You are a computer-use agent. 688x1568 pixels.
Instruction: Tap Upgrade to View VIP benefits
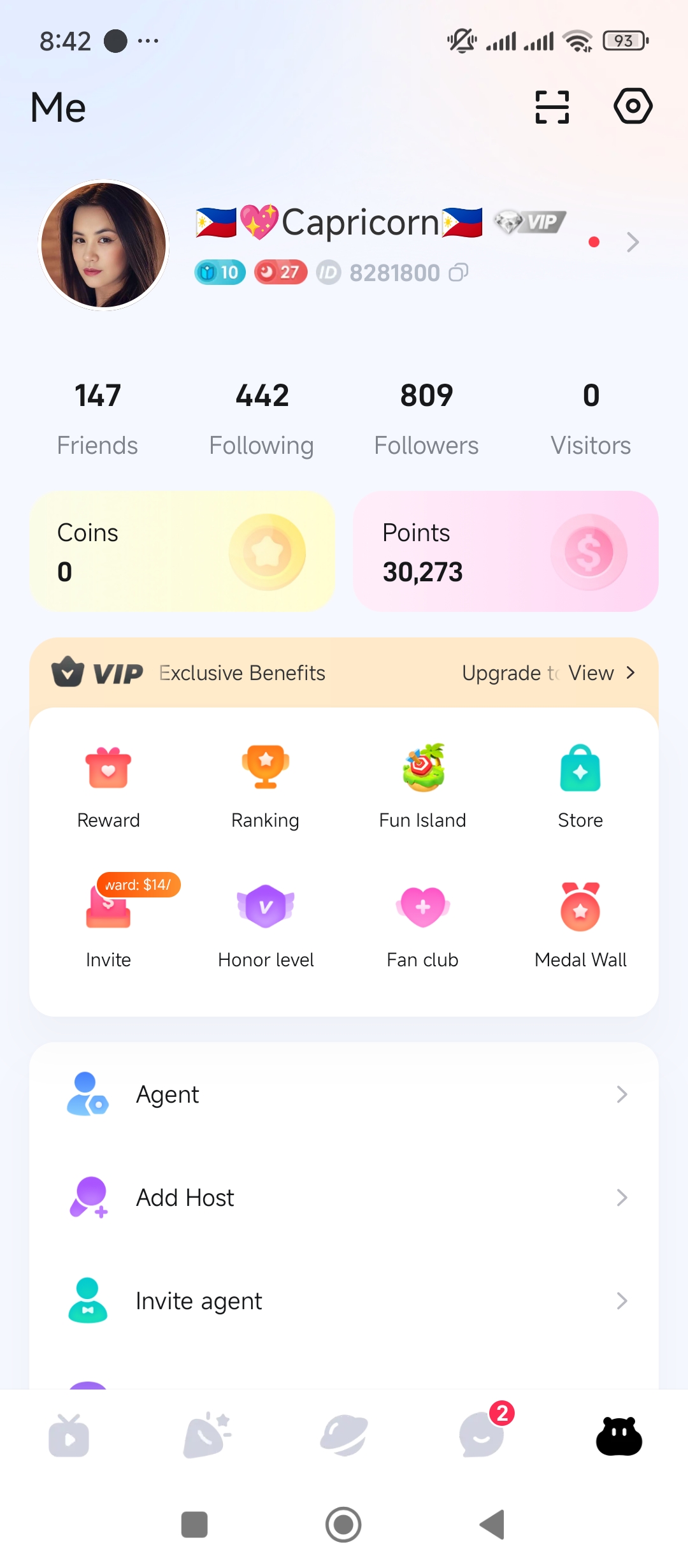click(548, 673)
